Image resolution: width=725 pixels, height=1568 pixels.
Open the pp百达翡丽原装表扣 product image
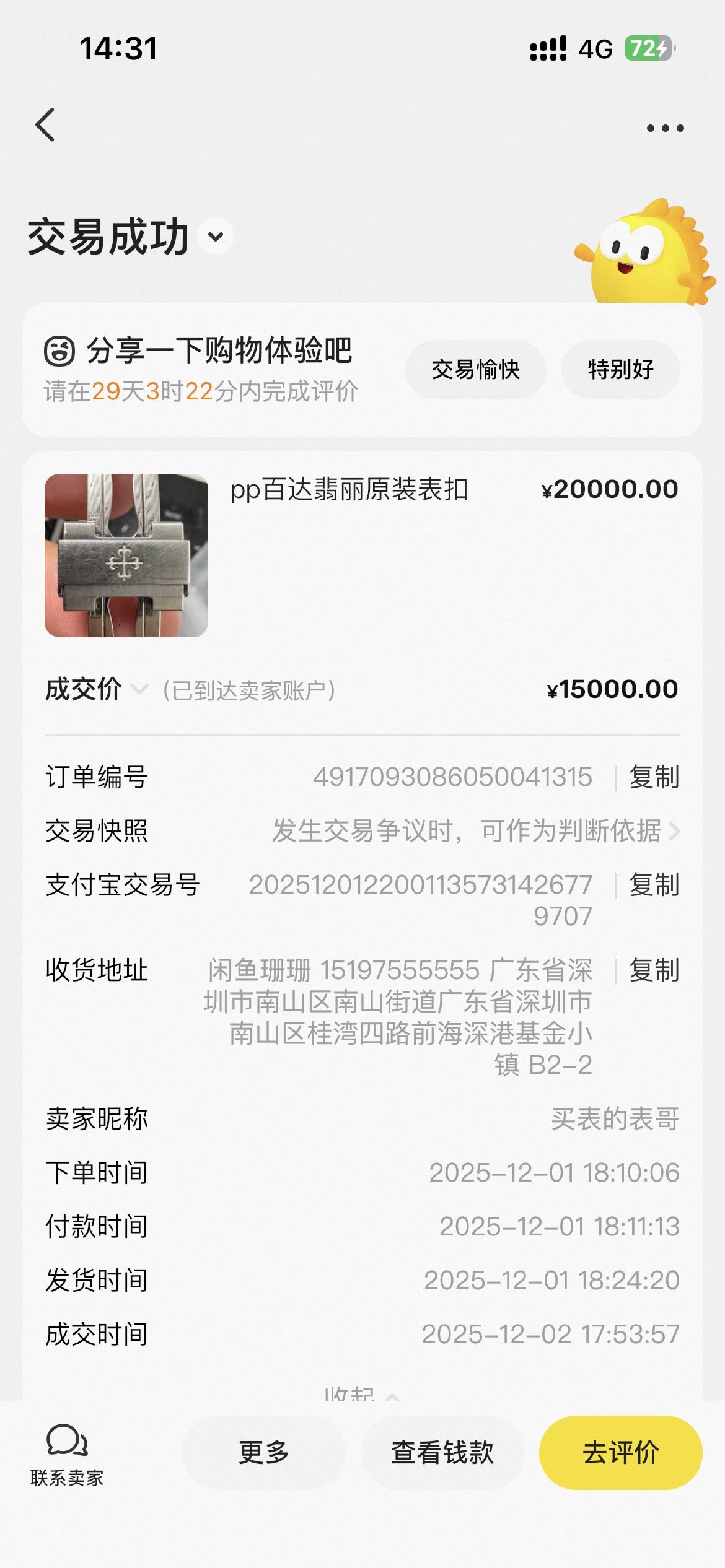(x=126, y=555)
